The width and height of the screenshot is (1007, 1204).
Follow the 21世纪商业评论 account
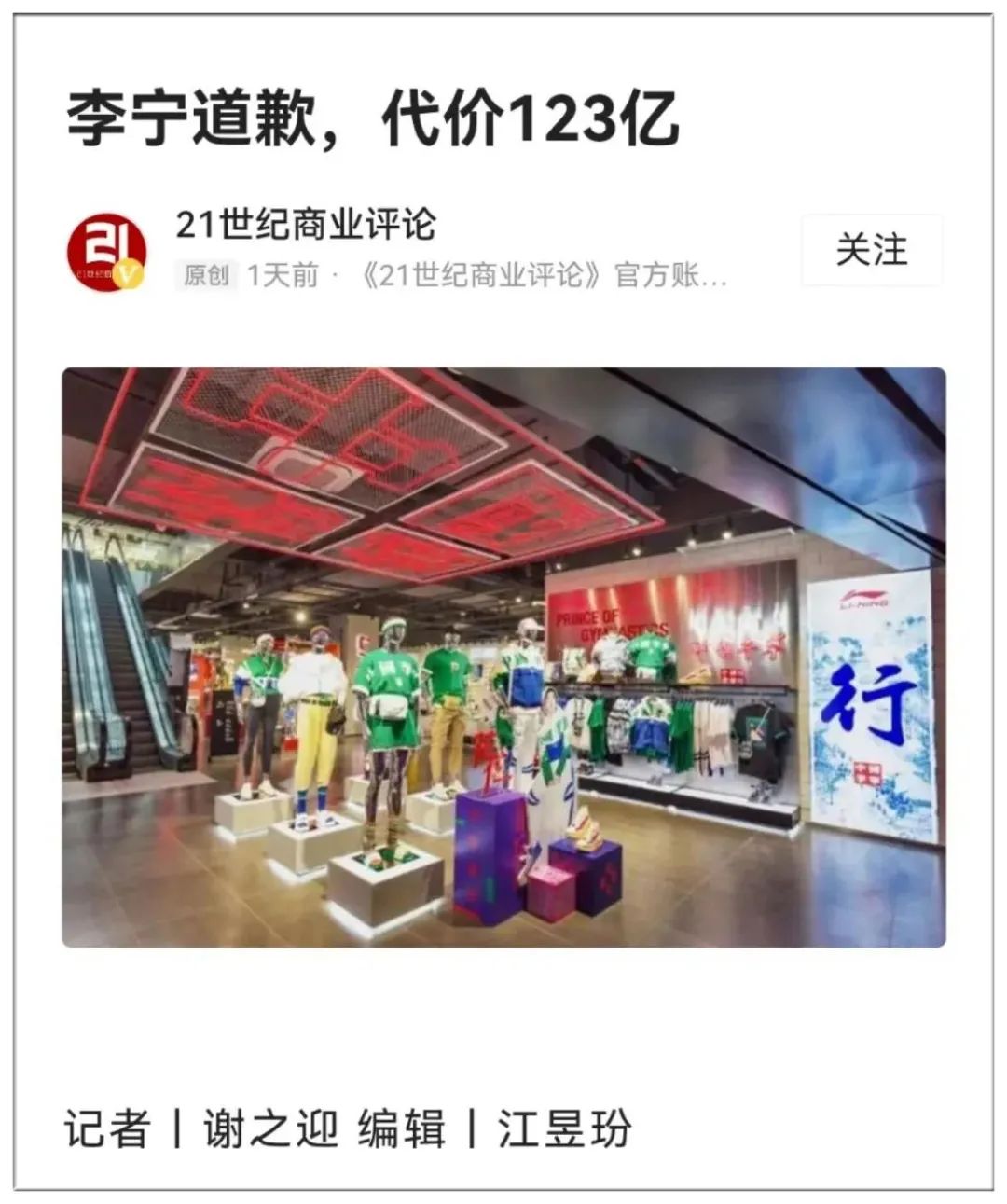[x=871, y=250]
